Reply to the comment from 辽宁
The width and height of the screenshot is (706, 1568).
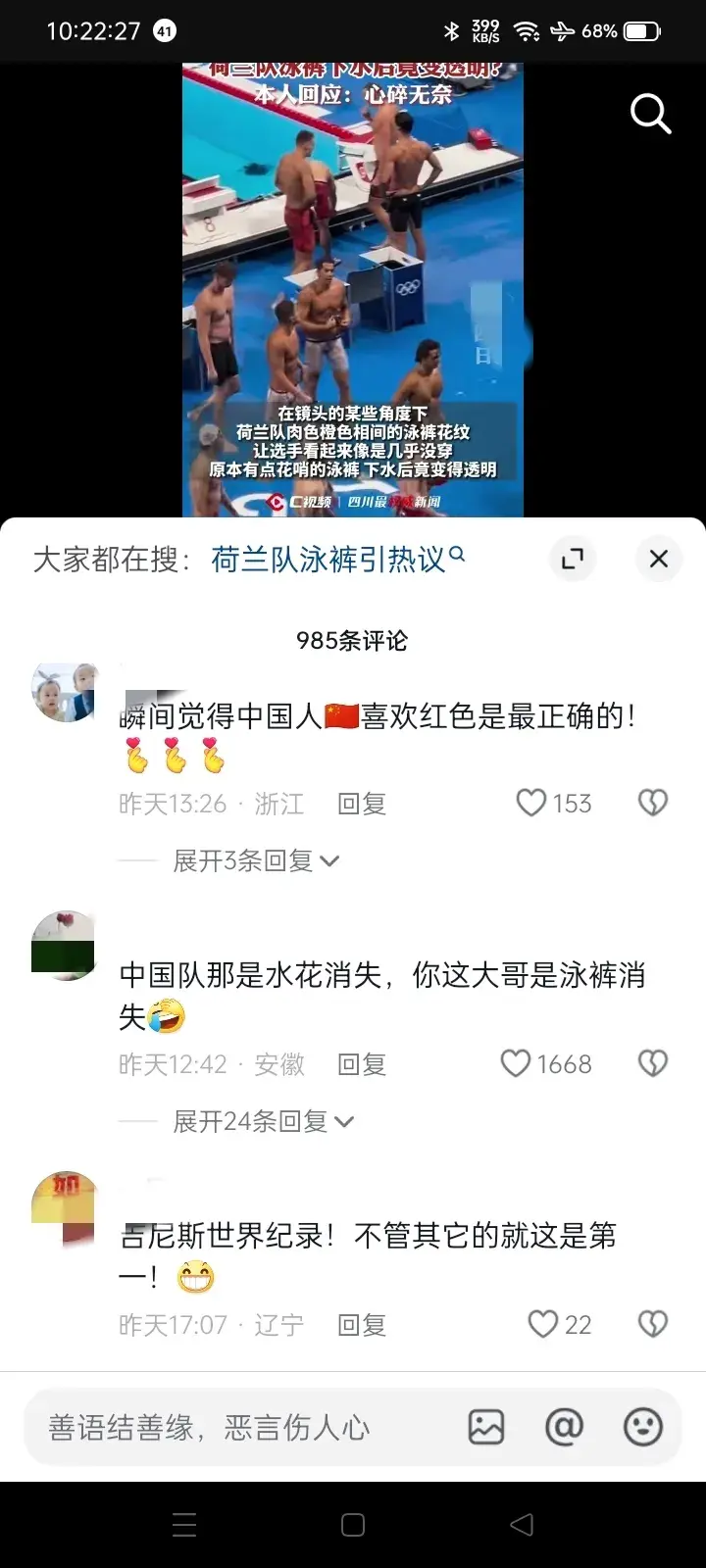362,1325
